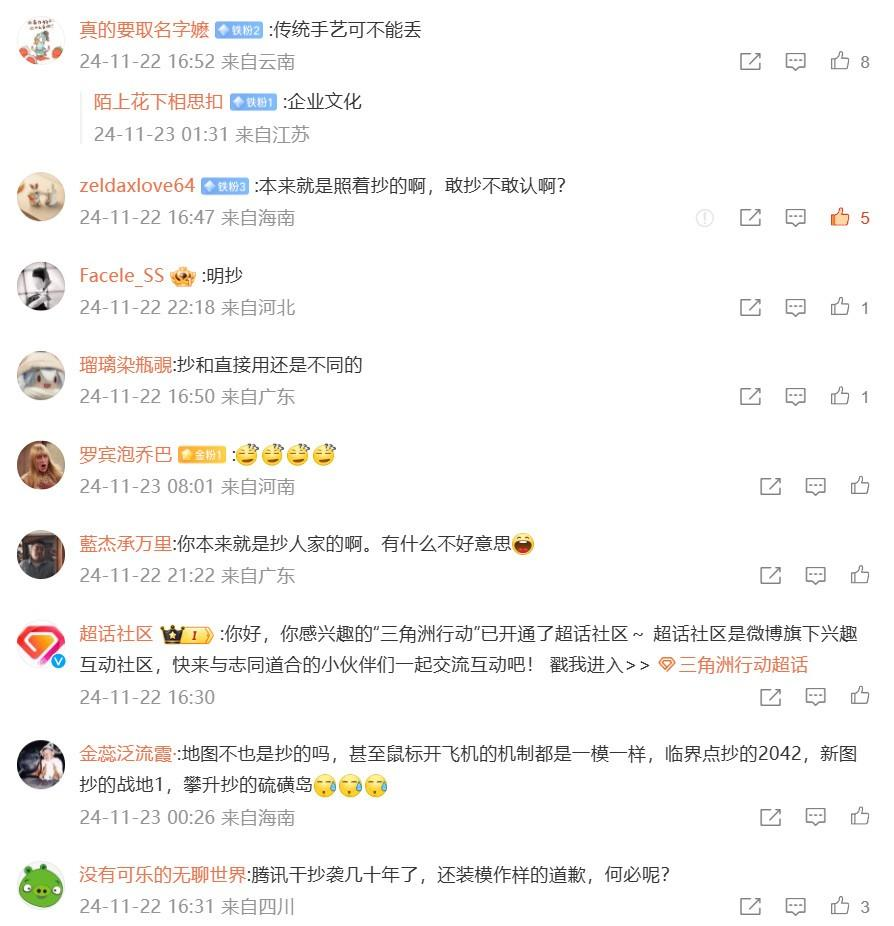Reply to 超话社区's comment
Viewport: 894px width, 926px height.
click(x=816, y=696)
